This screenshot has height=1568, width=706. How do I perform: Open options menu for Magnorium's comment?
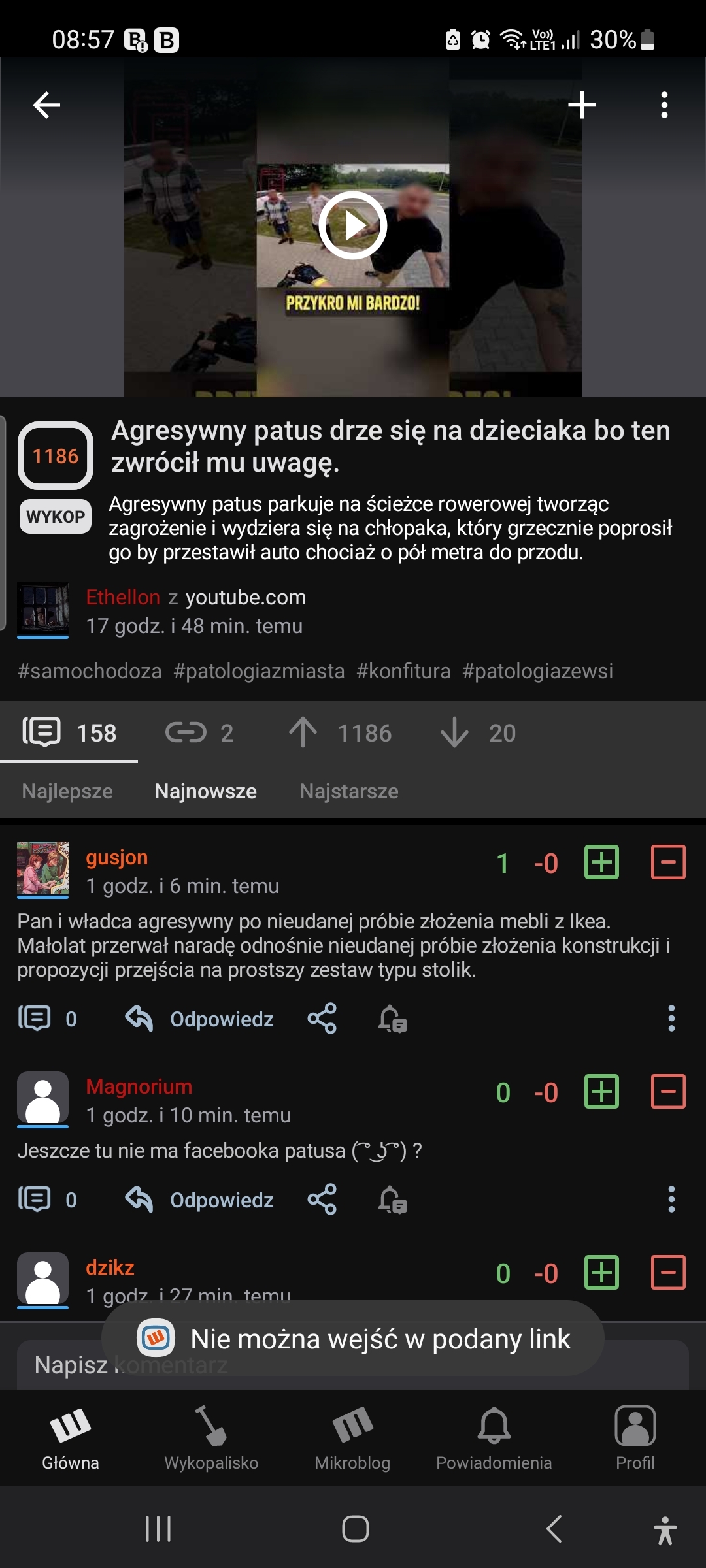point(671,1200)
